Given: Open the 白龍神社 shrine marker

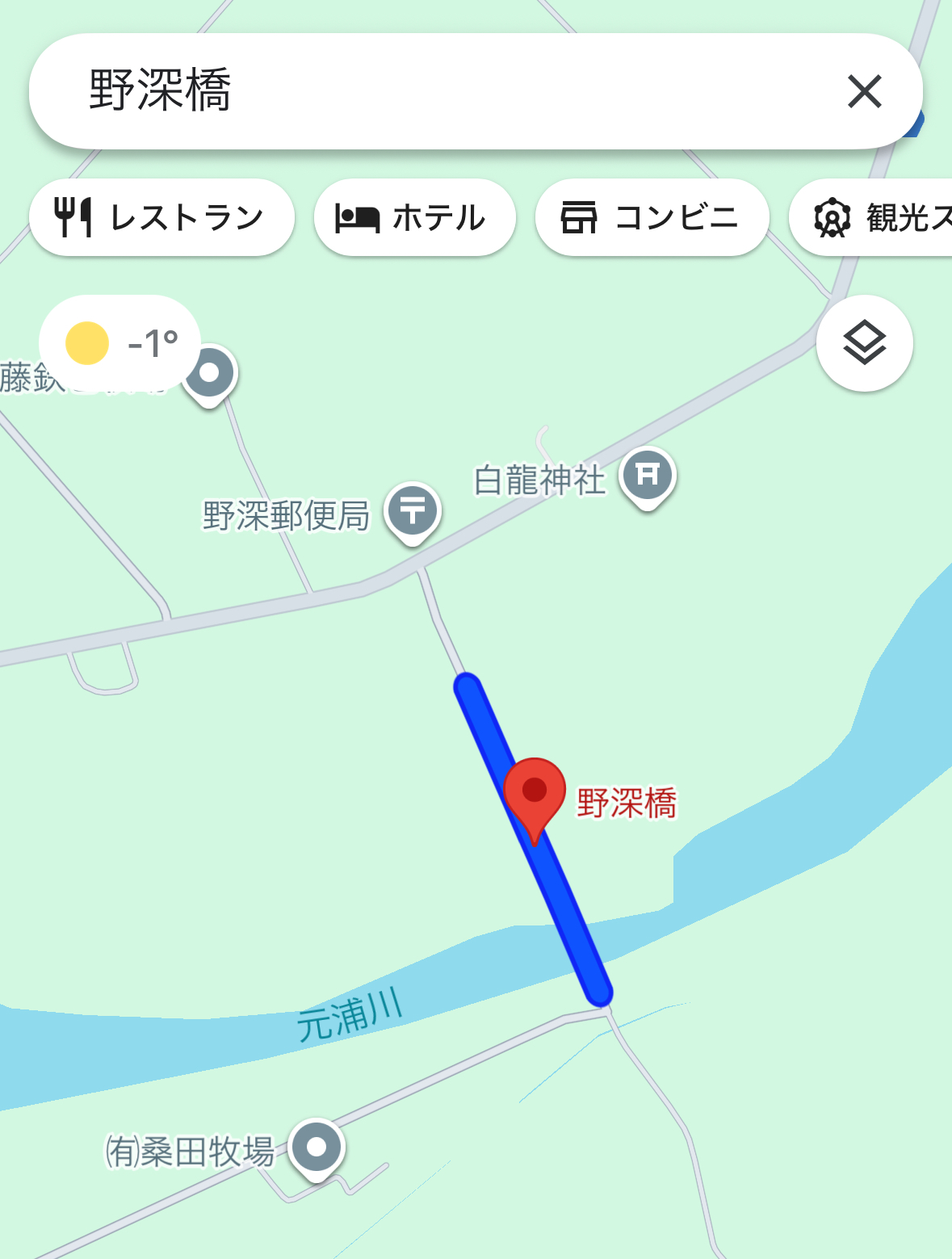Looking at the screenshot, I should point(647,475).
